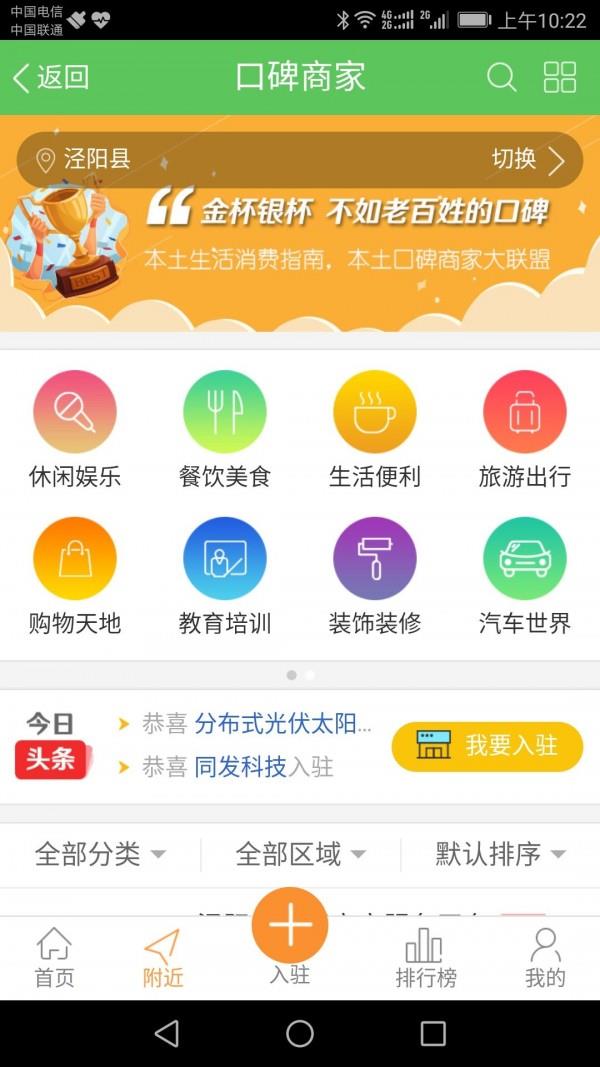Browse the 购物天地 category
This screenshot has height=1067, width=600.
tap(75, 577)
